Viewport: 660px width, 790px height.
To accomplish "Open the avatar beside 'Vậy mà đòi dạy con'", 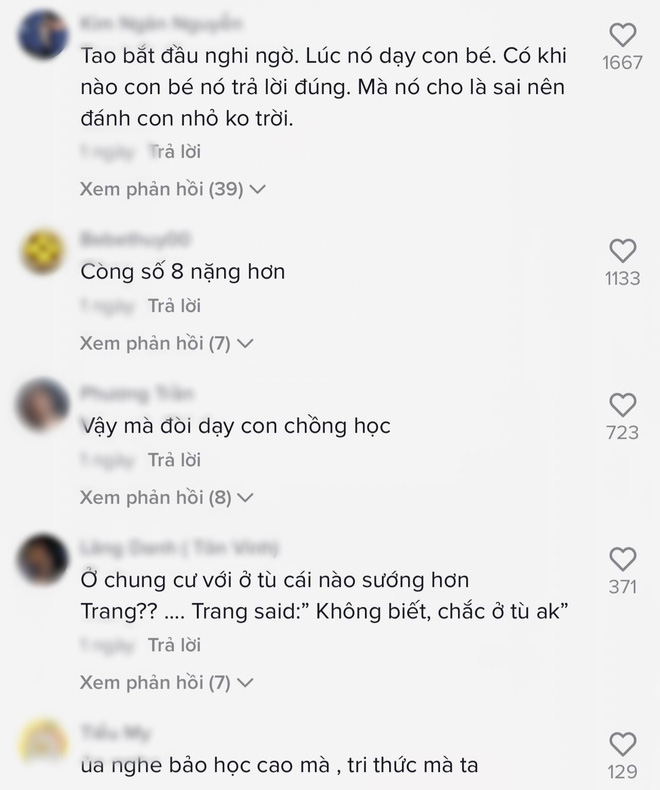I will click(44, 405).
